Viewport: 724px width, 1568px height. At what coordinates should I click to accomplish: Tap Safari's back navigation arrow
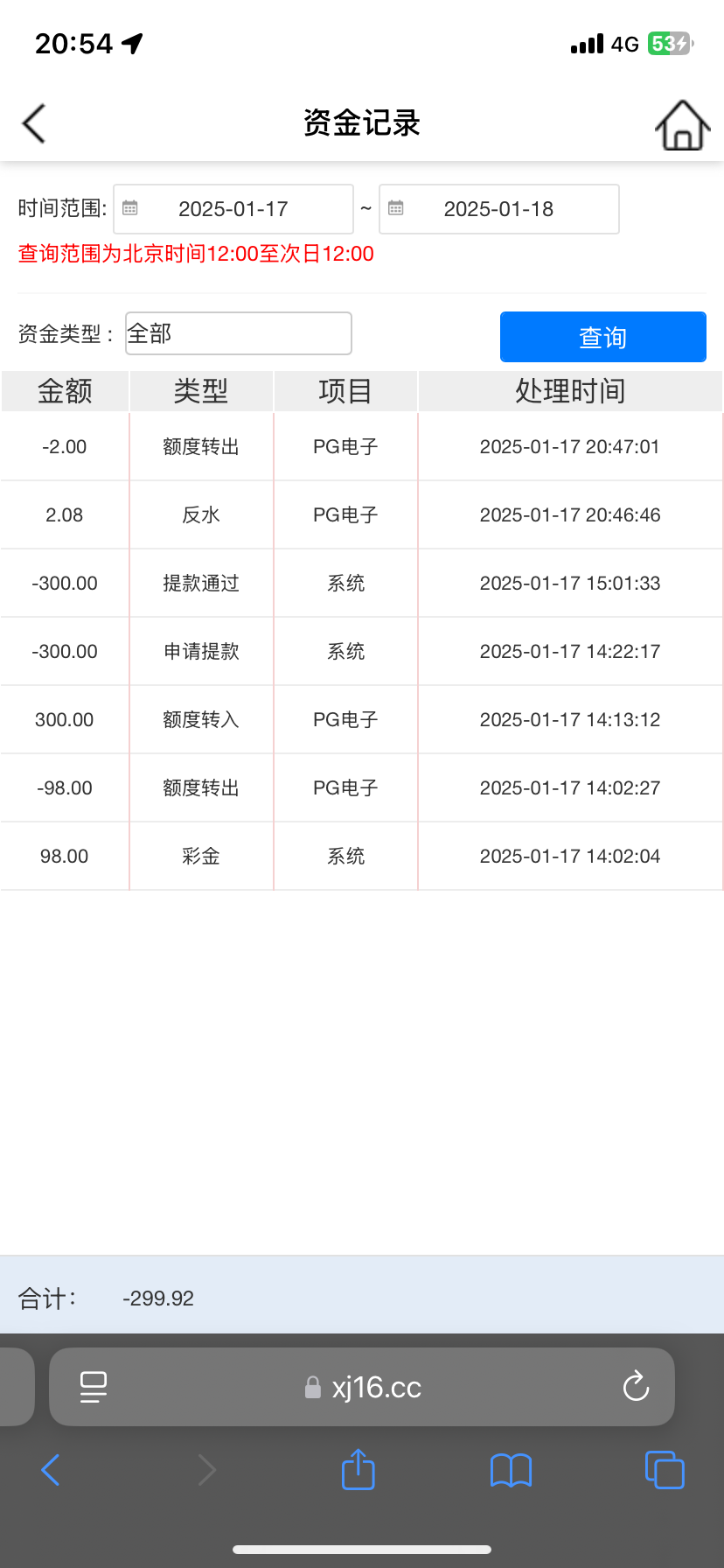pos(50,1470)
